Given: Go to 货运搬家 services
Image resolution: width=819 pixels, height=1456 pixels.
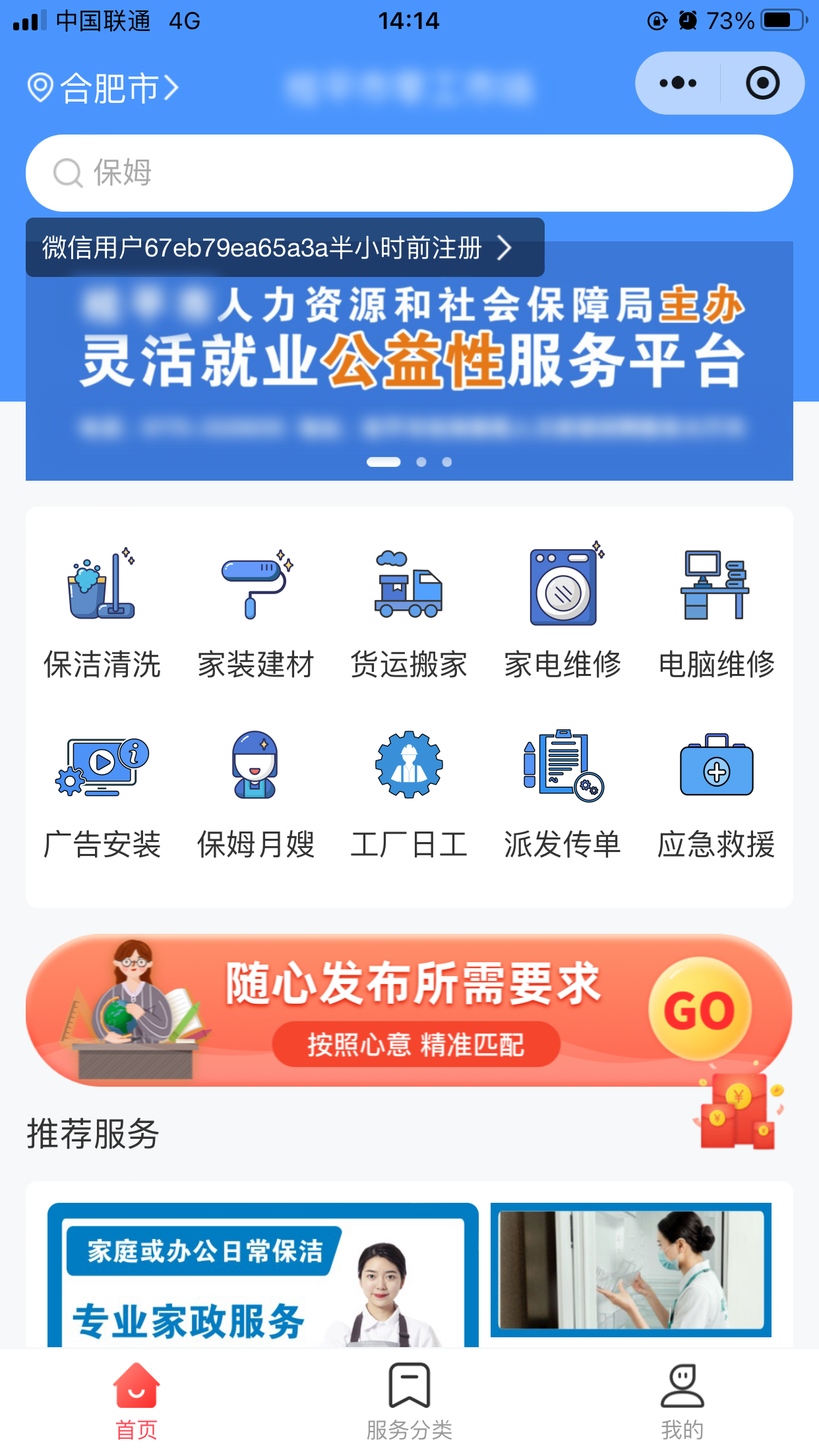Looking at the screenshot, I should point(409,613).
